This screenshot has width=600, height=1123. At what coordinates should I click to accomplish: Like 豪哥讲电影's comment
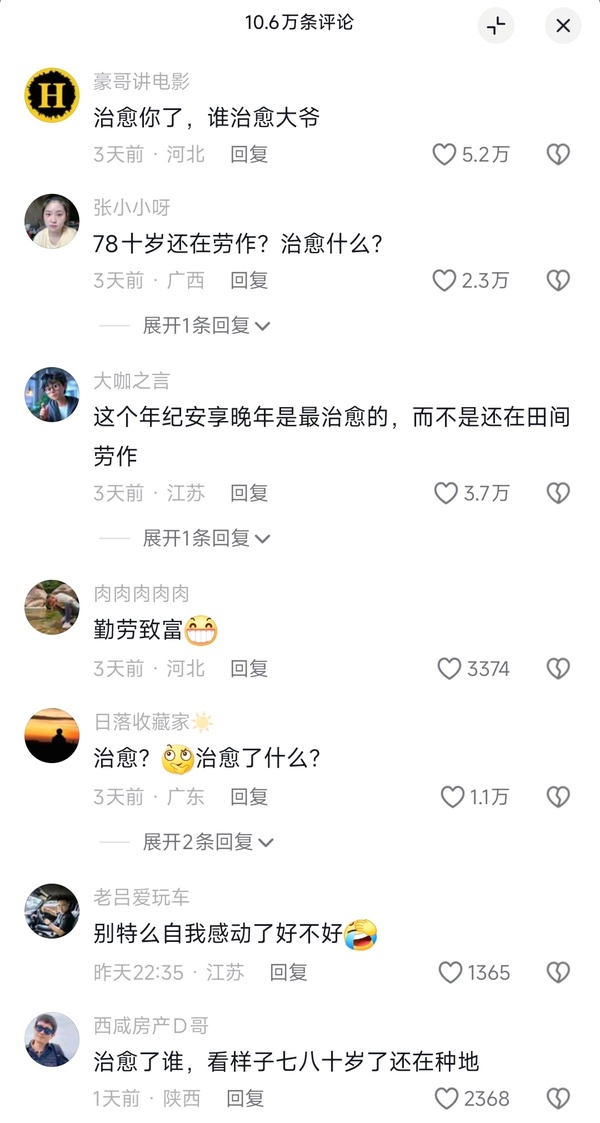tap(445, 154)
